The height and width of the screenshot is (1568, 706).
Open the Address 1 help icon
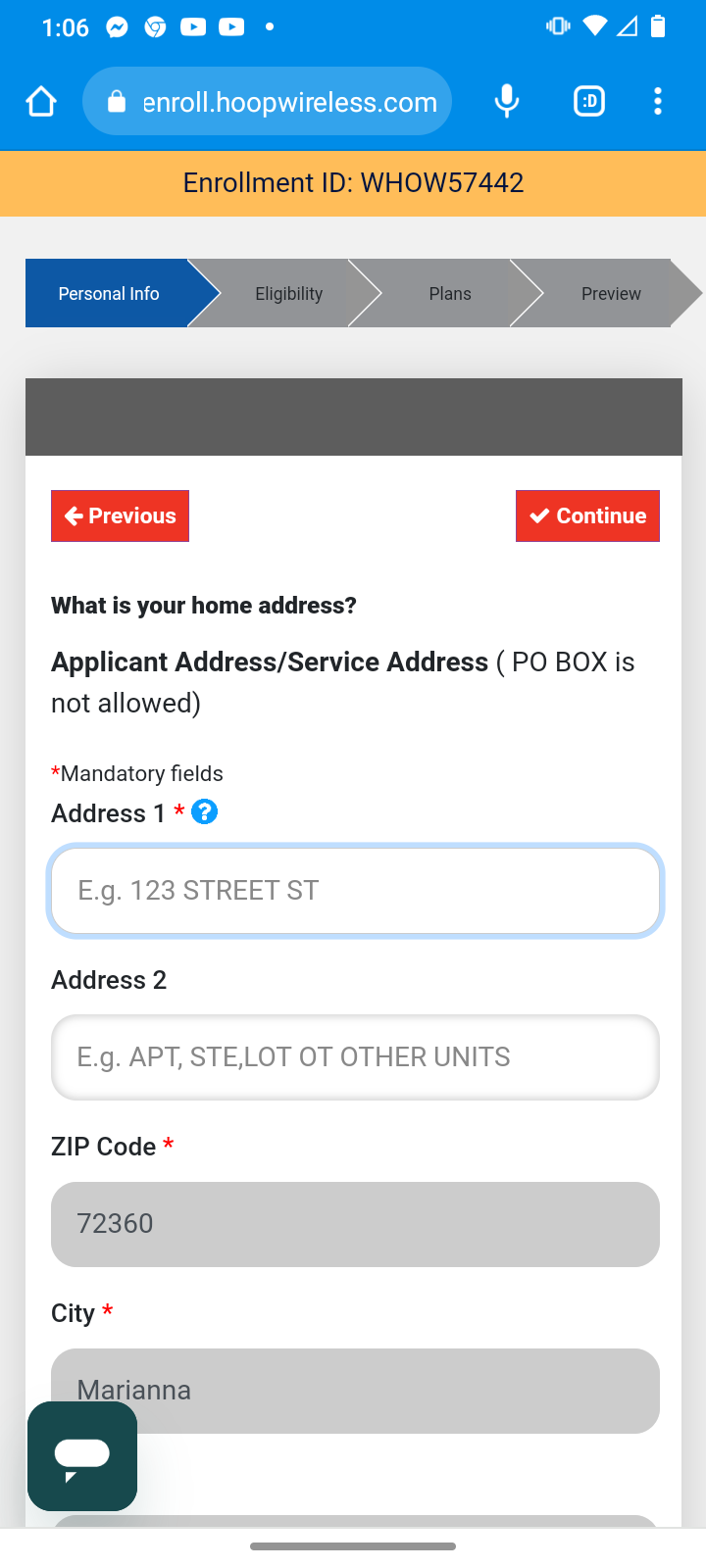pyautogui.click(x=204, y=812)
